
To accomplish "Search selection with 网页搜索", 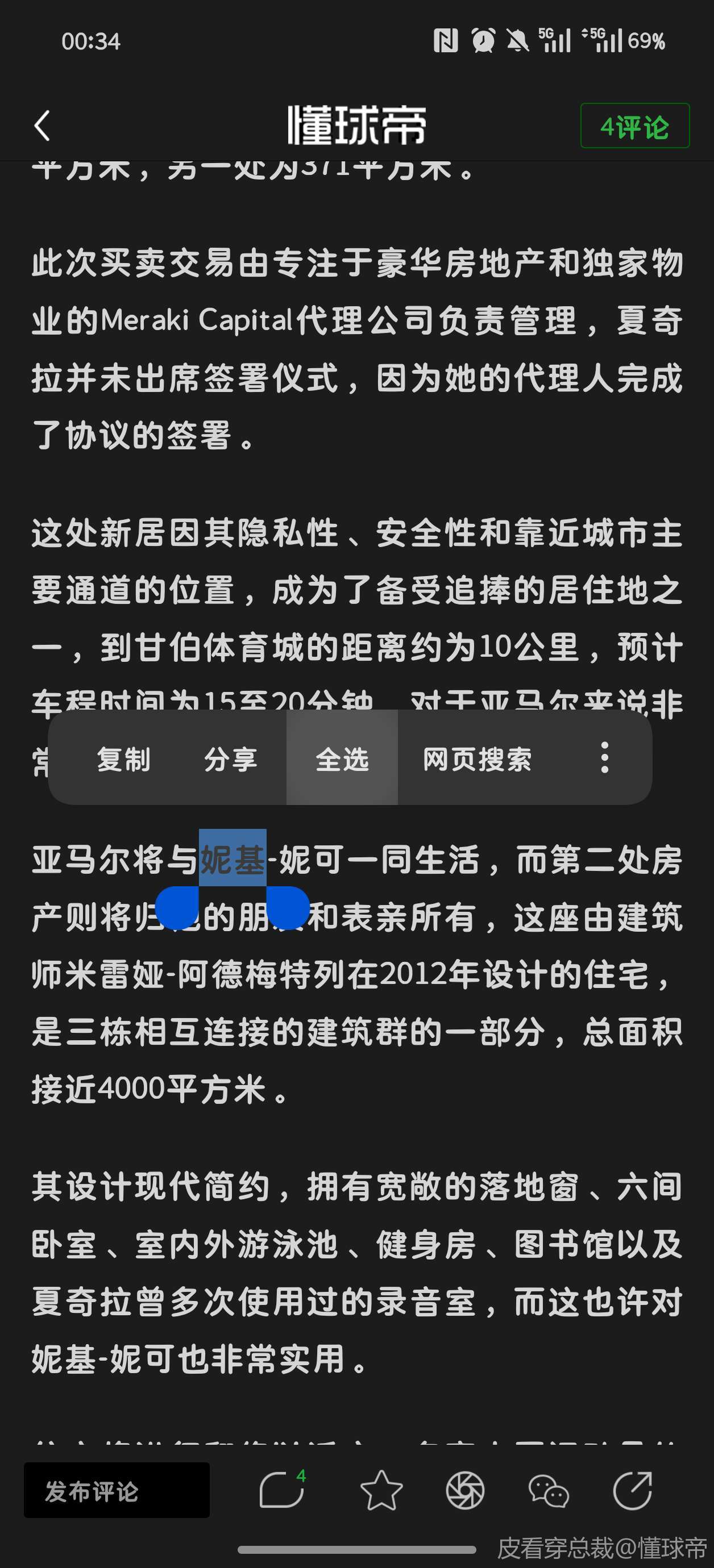I will [477, 759].
